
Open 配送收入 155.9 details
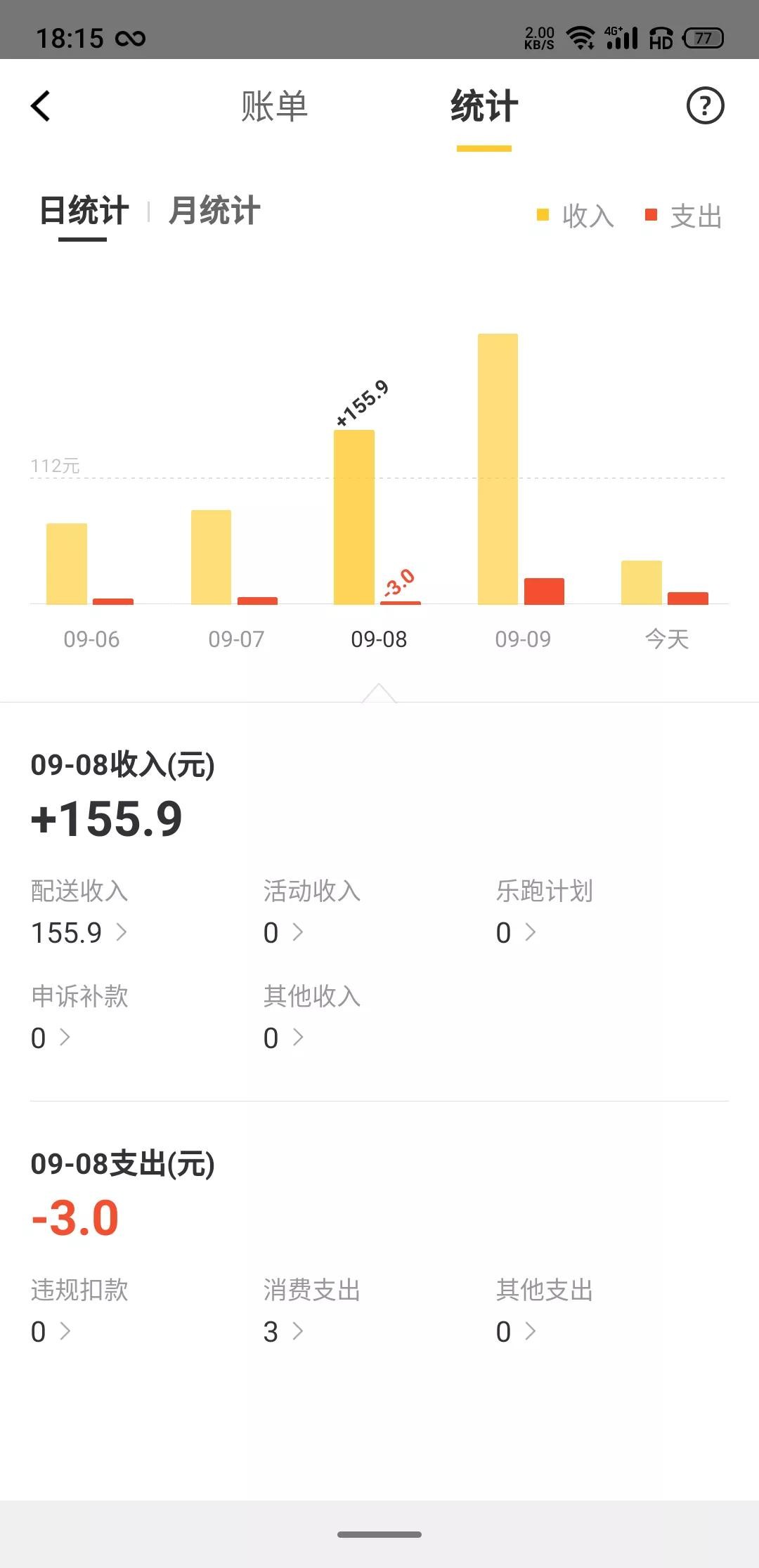79,933
